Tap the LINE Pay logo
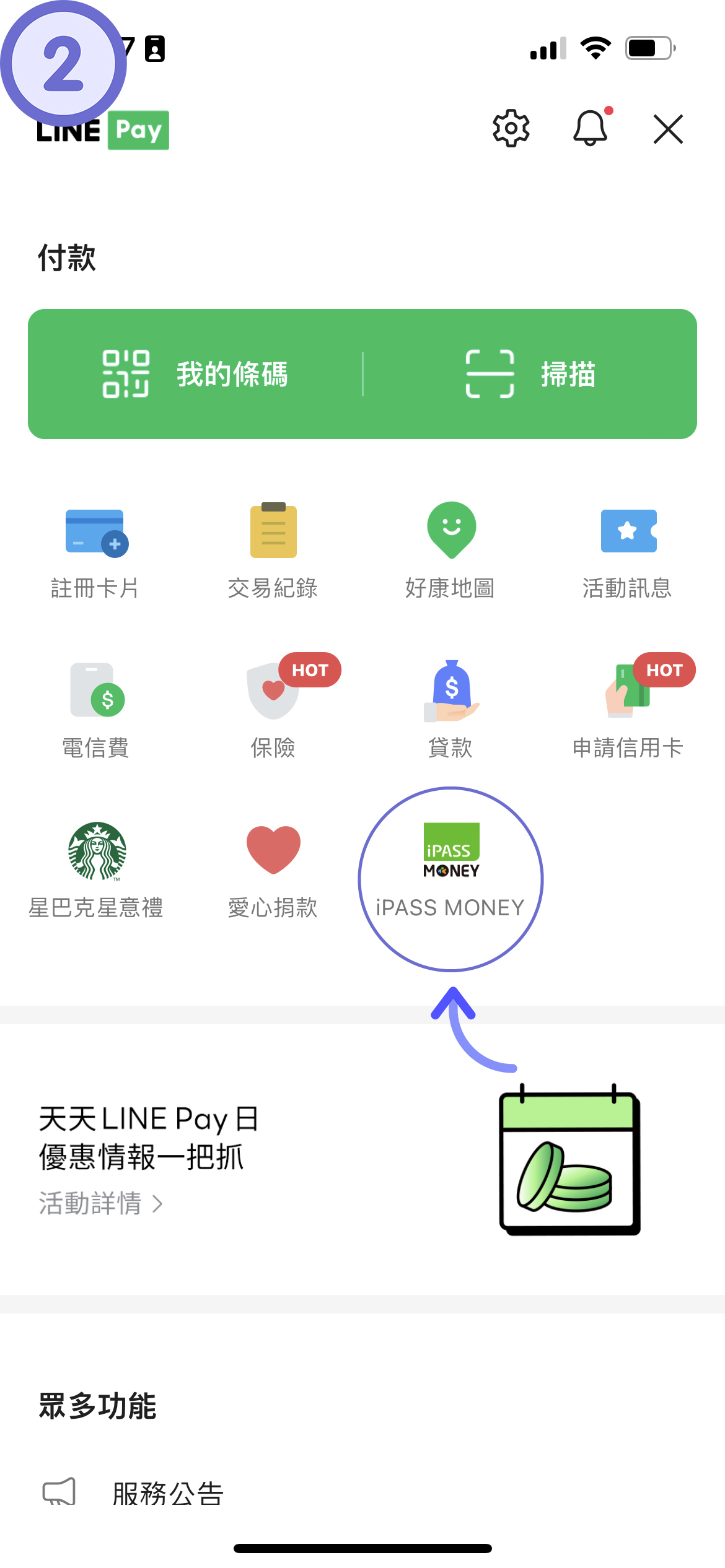This screenshot has height=1568, width=725. [x=101, y=129]
